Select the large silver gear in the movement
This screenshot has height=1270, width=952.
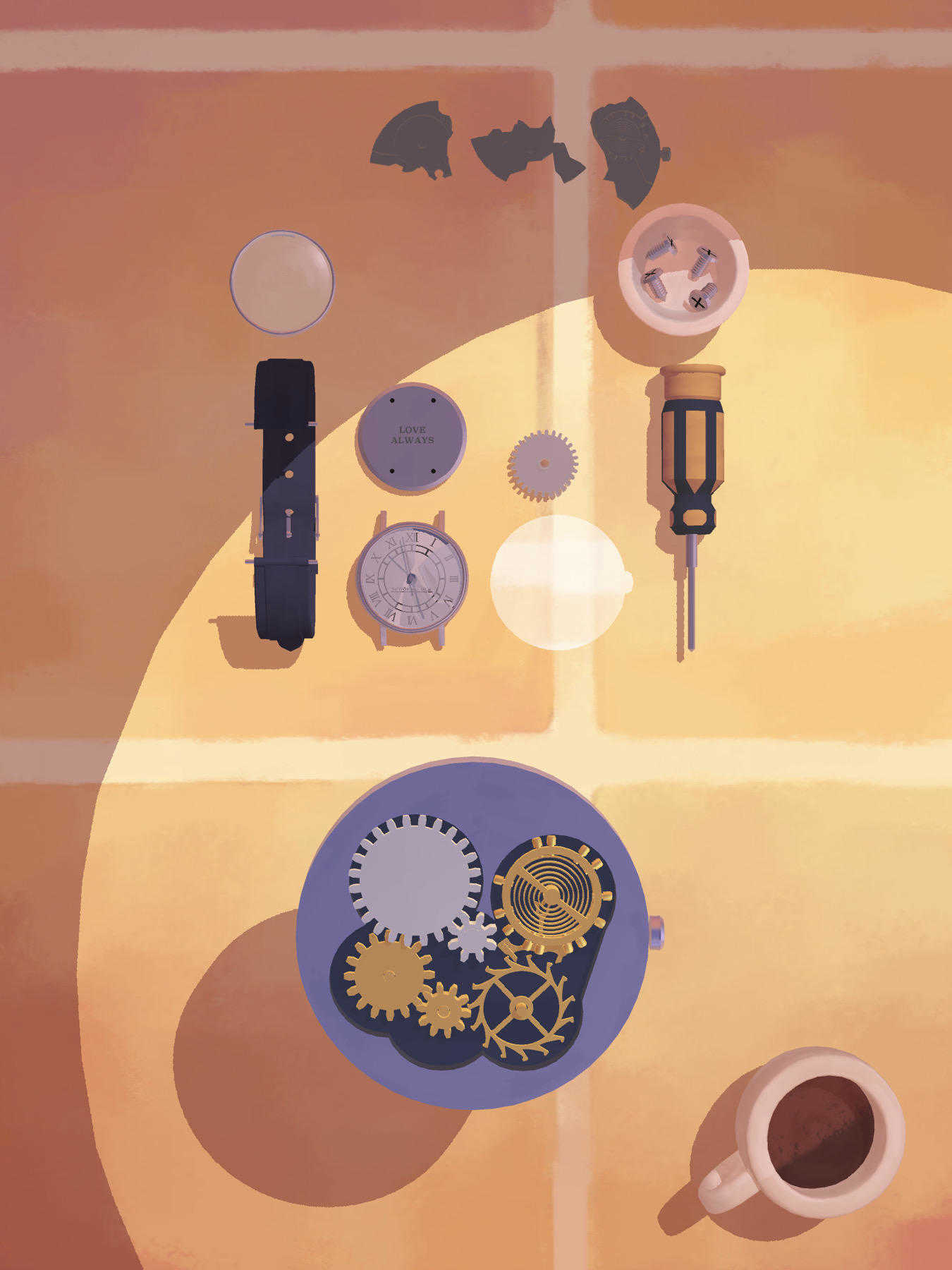413,876
